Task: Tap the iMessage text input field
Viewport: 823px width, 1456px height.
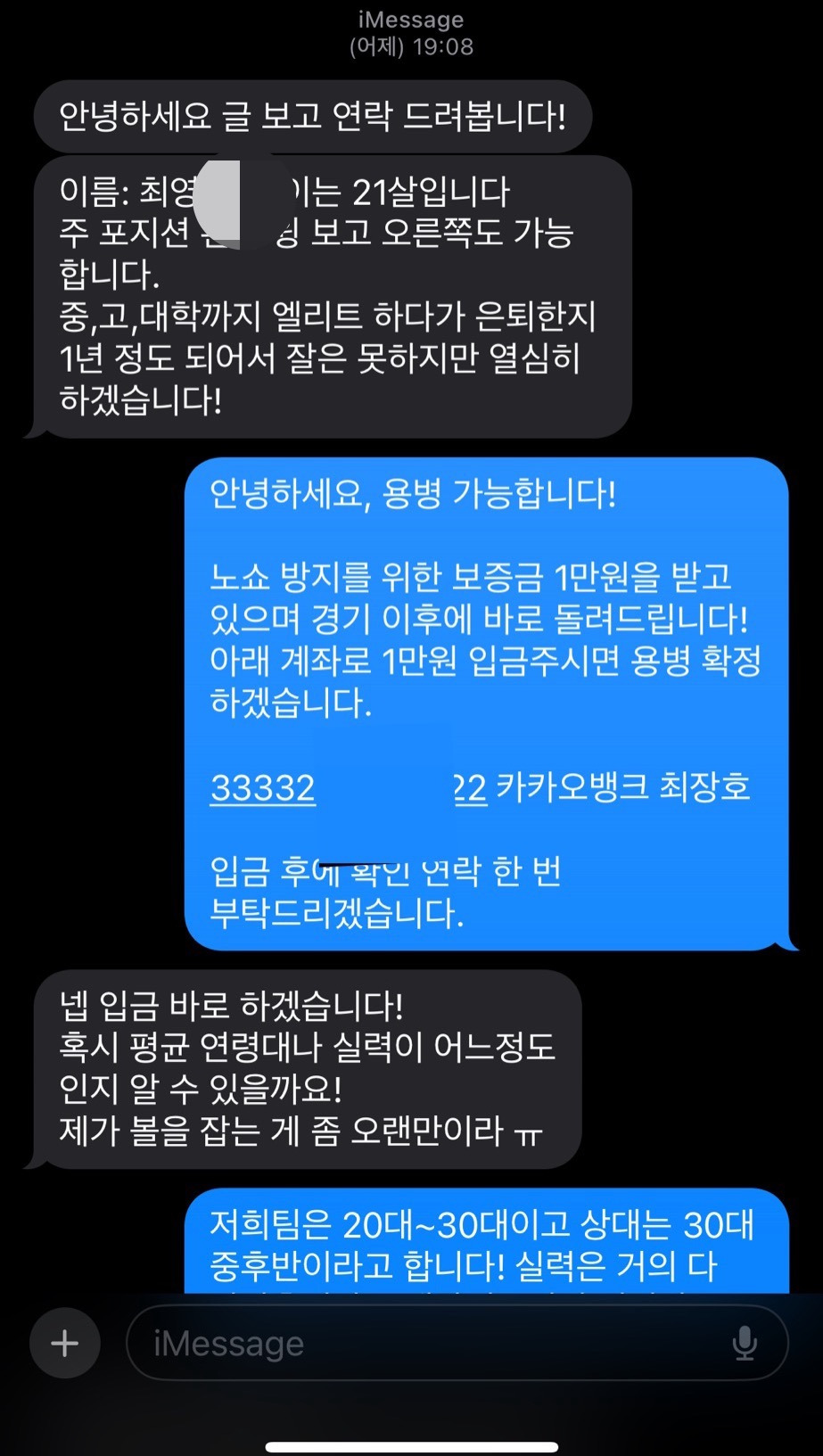Action: (457, 1343)
